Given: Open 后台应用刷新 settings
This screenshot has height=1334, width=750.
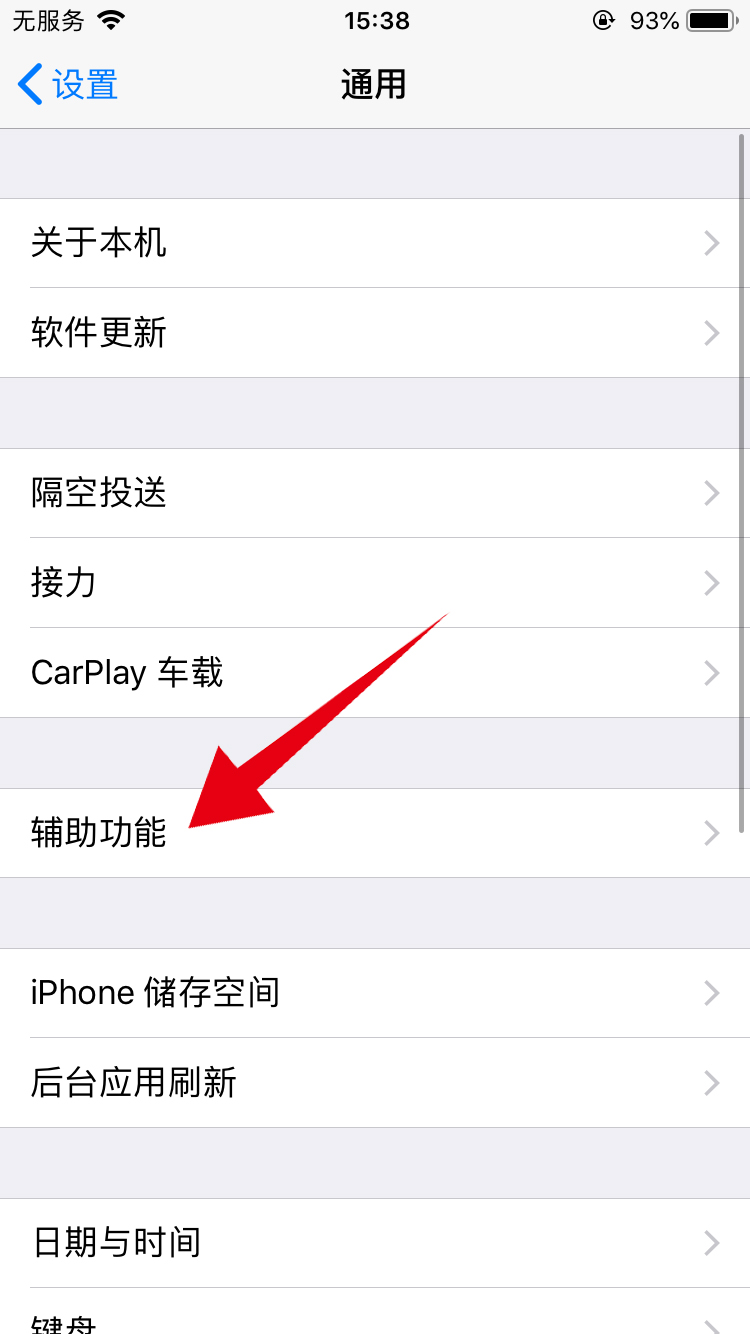Looking at the screenshot, I should pos(375,1083).
